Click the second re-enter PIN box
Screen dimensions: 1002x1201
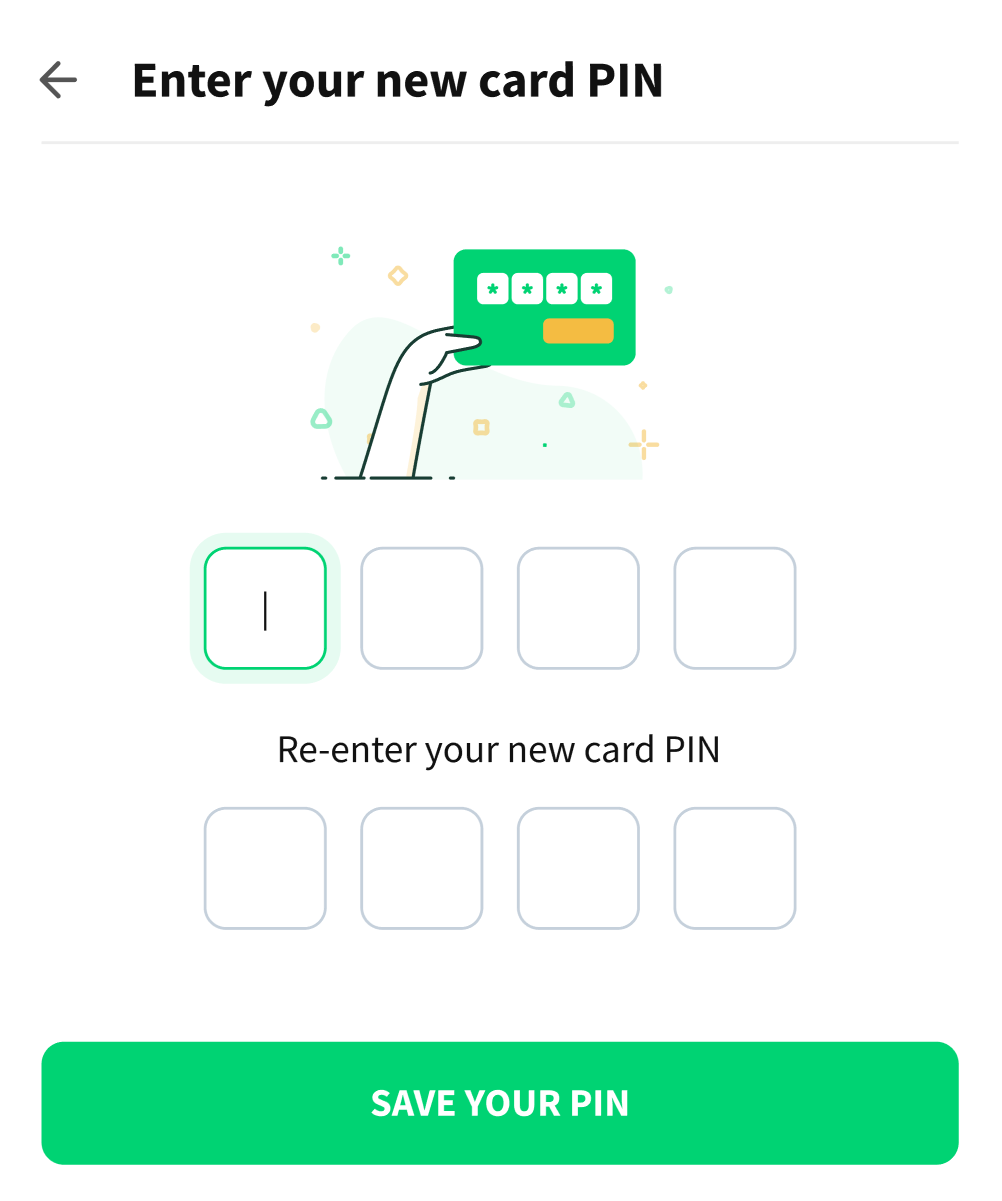(421, 867)
